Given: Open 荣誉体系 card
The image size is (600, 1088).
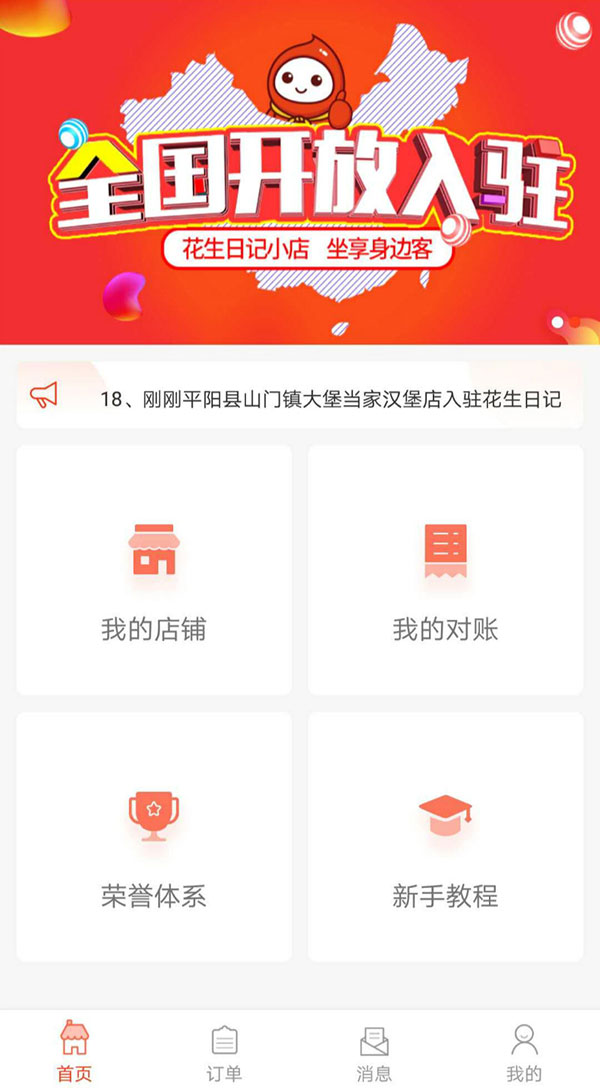Looking at the screenshot, I should (154, 837).
